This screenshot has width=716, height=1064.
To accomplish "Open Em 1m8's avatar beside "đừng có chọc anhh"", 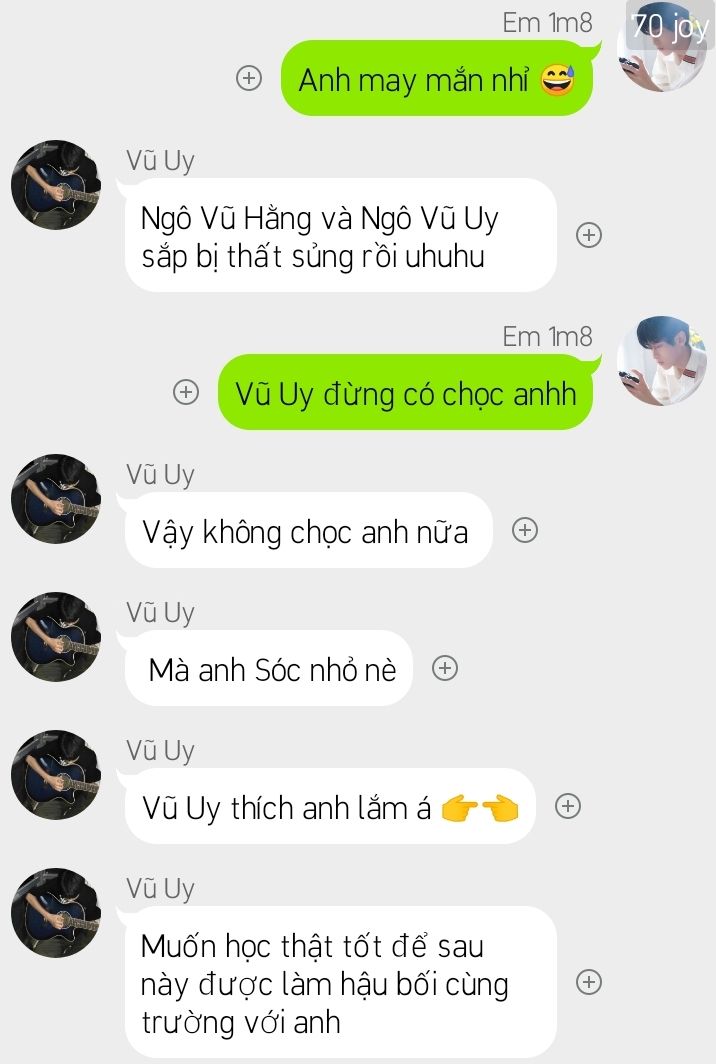I will 661,361.
